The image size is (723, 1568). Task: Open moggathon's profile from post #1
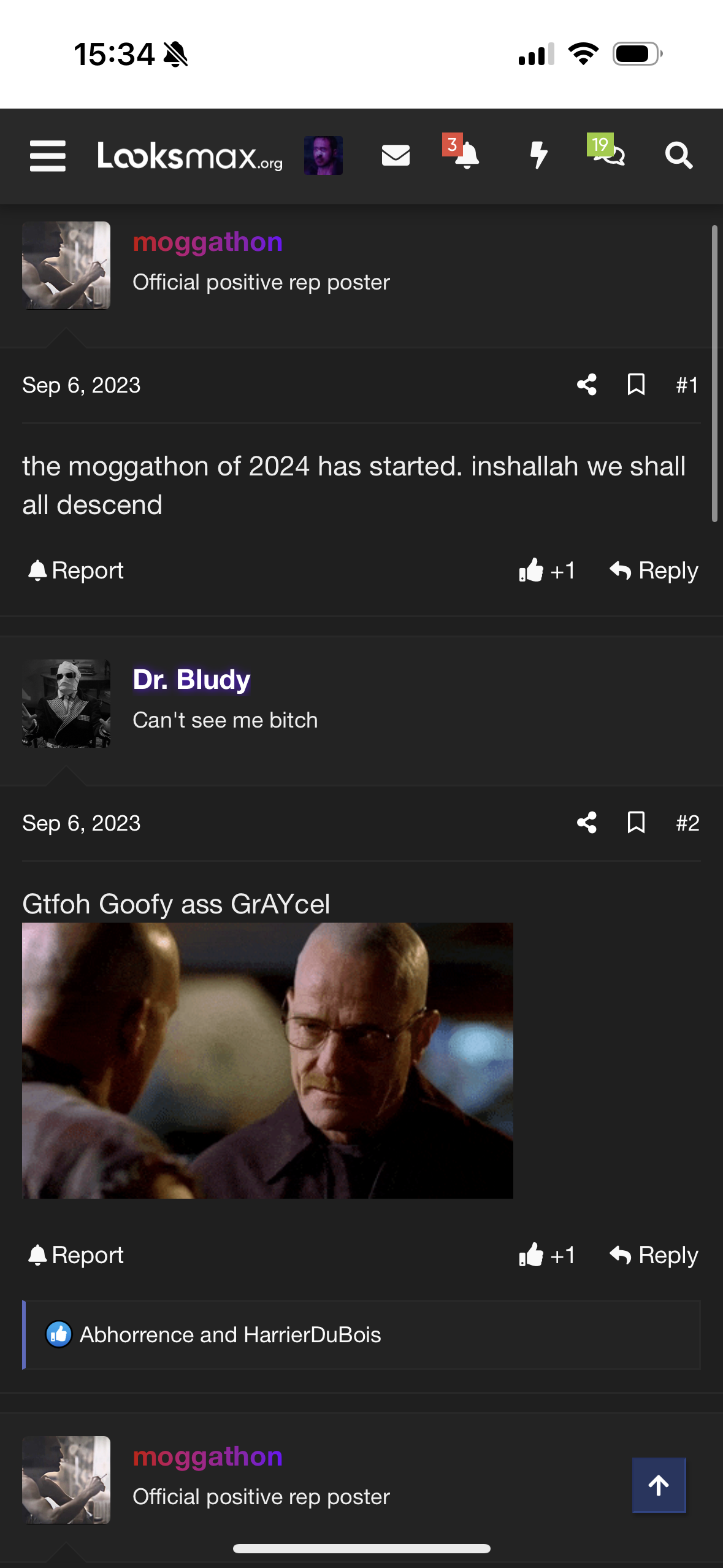click(207, 242)
